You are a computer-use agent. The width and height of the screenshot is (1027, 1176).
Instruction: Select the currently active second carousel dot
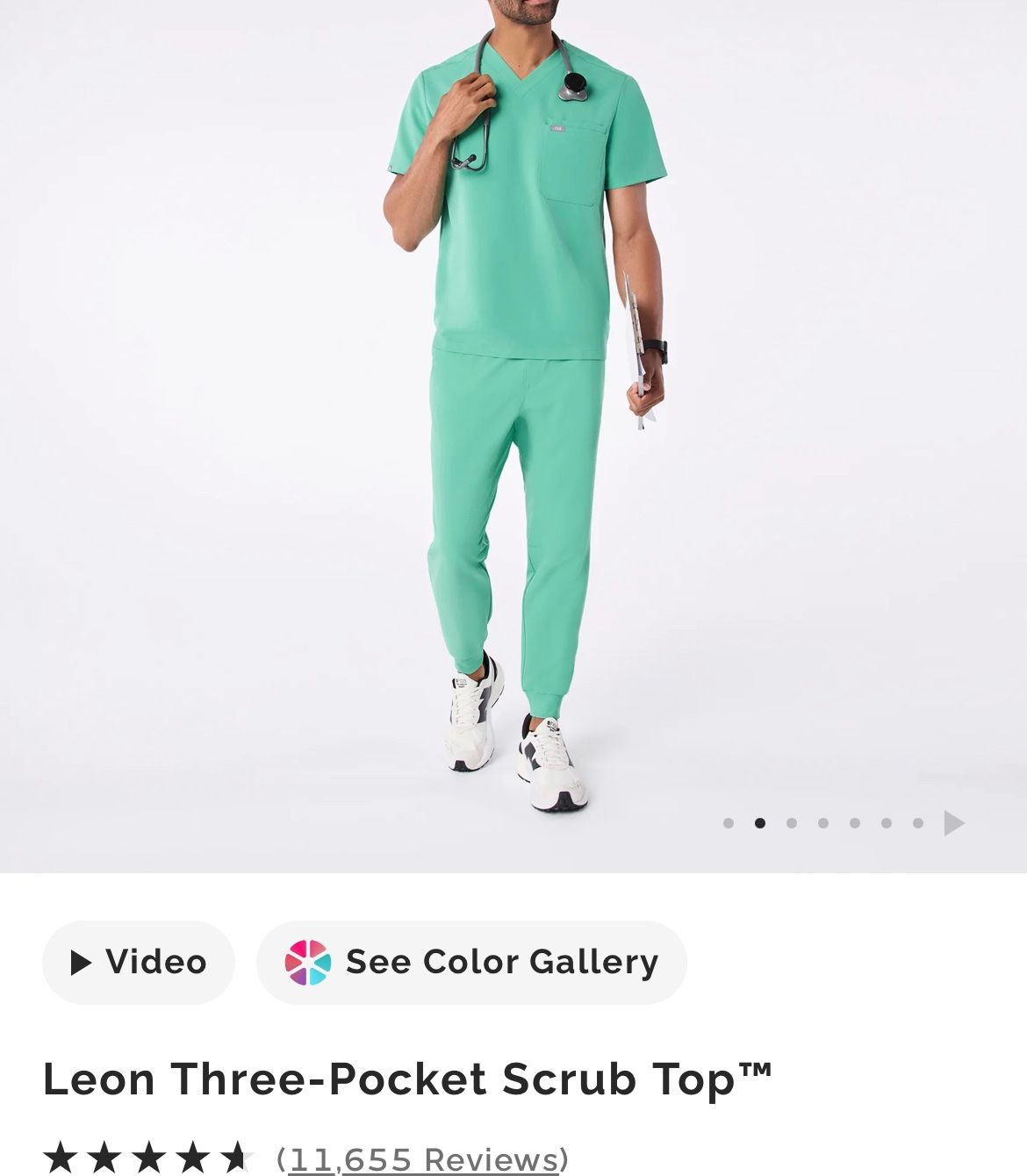760,823
